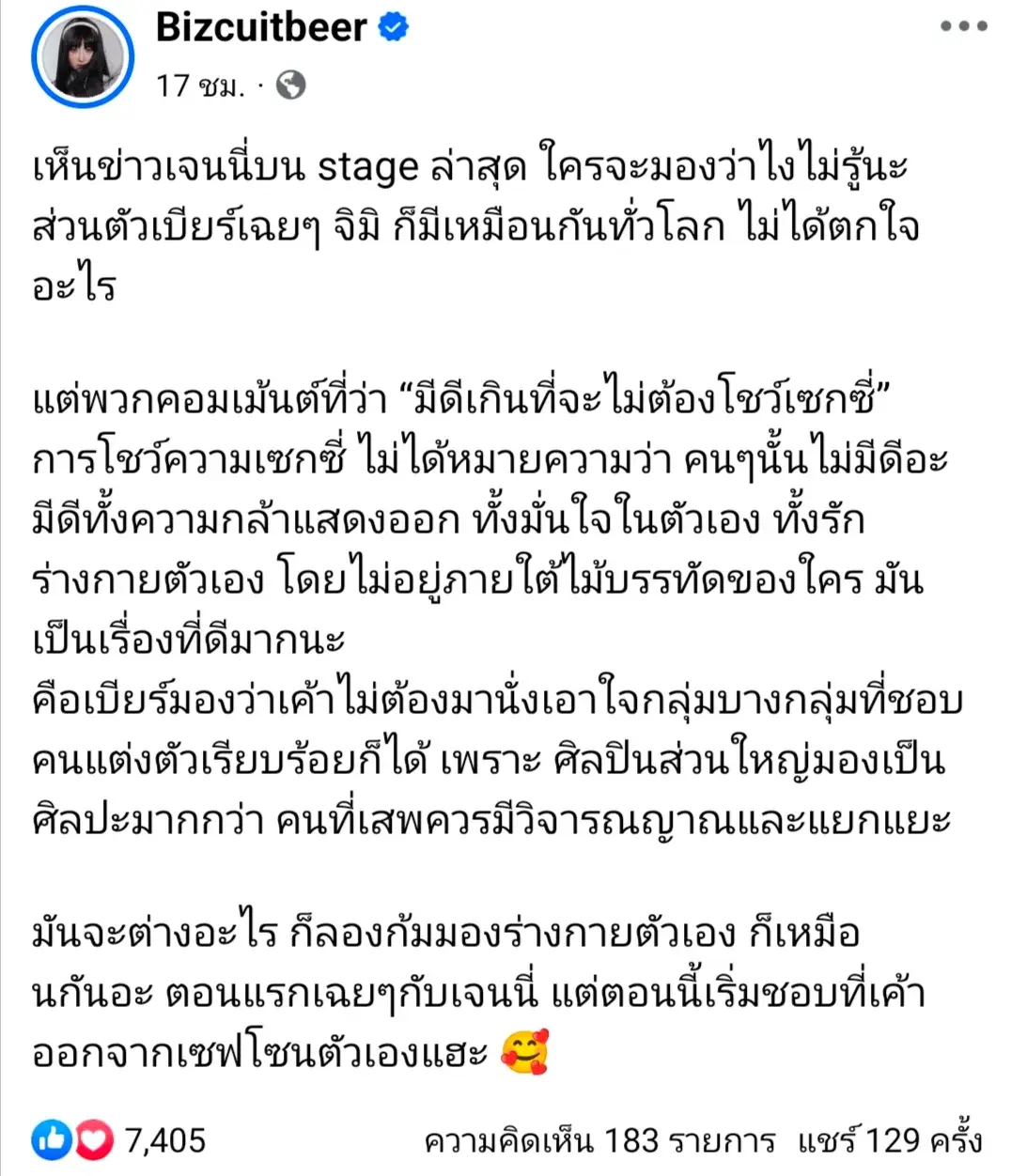Open the post's three-dot options menu
Viewport: 1011px width, 1176px height.
tap(963, 26)
